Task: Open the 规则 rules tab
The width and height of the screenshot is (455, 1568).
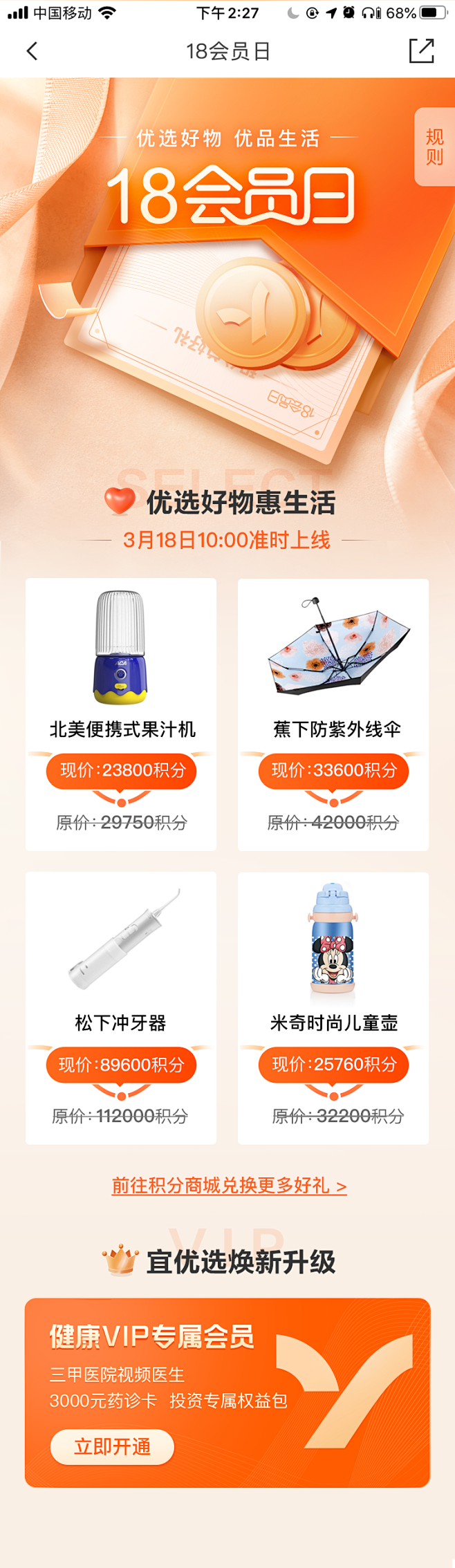Action: coord(434,147)
